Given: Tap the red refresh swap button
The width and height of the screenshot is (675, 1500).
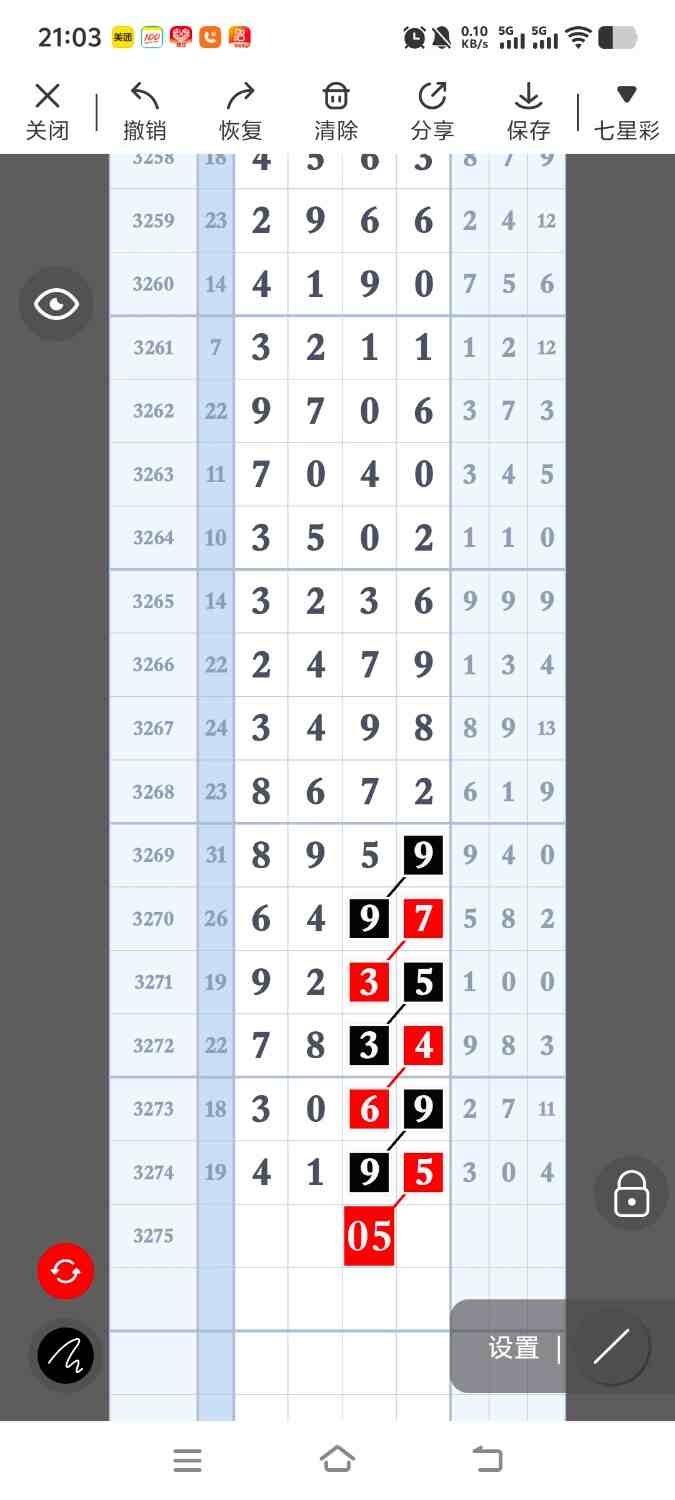Looking at the screenshot, I should 66,1271.
